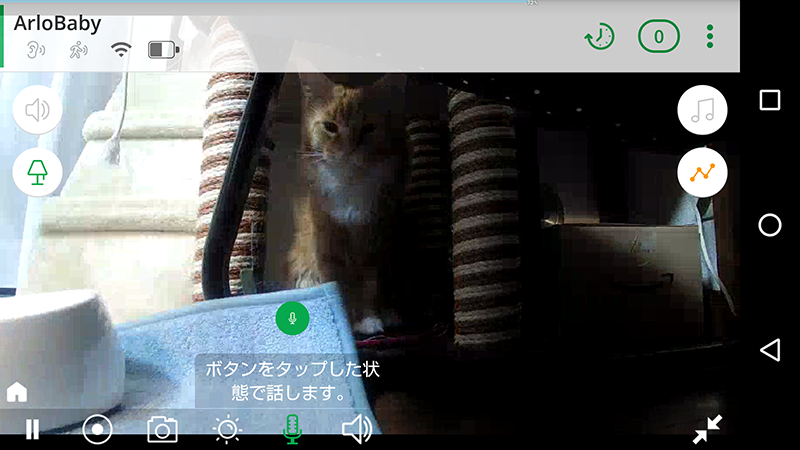The height and width of the screenshot is (450, 800).
Task: Take a snapshot with the camera icon
Action: (x=162, y=430)
